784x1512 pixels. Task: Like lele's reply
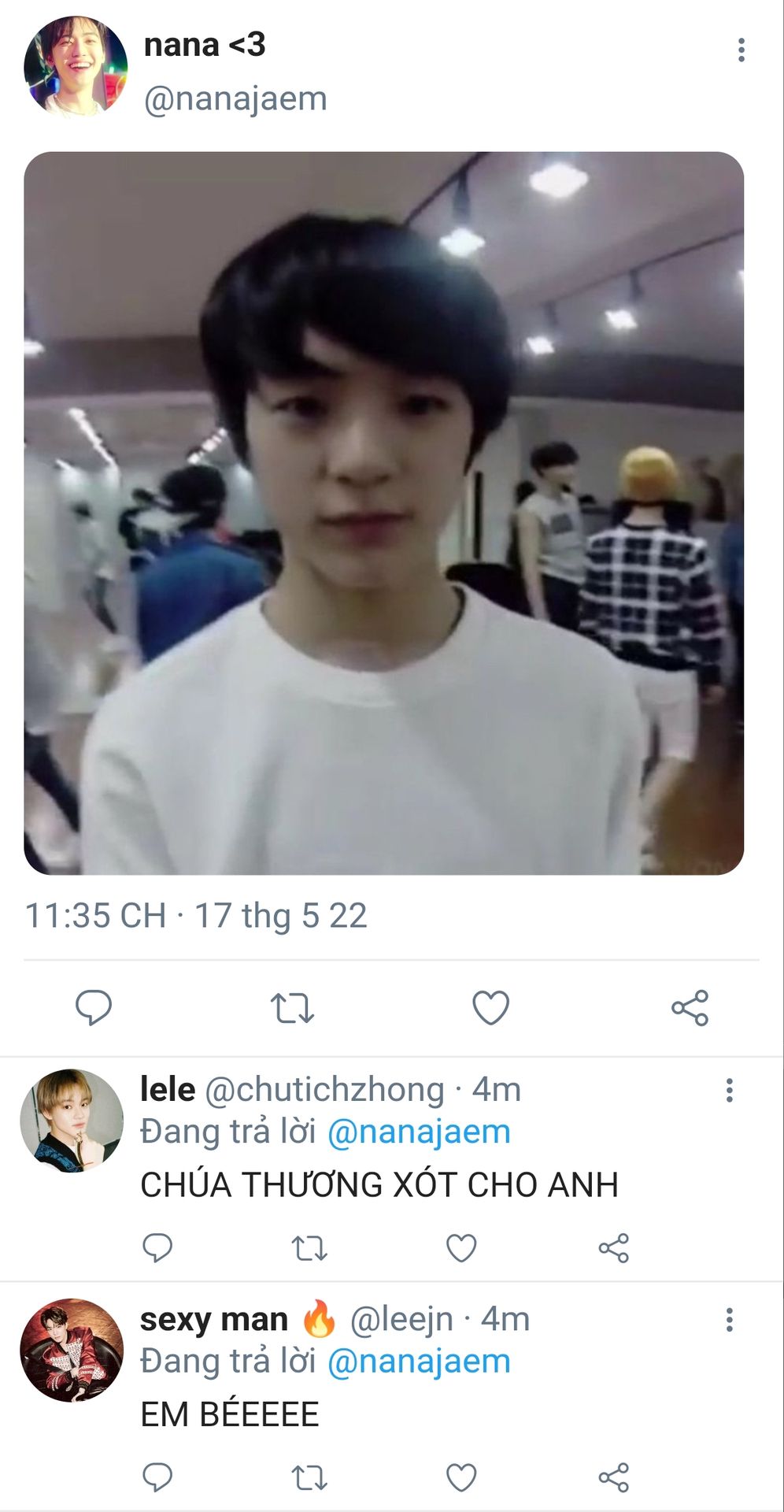pyautogui.click(x=461, y=1248)
